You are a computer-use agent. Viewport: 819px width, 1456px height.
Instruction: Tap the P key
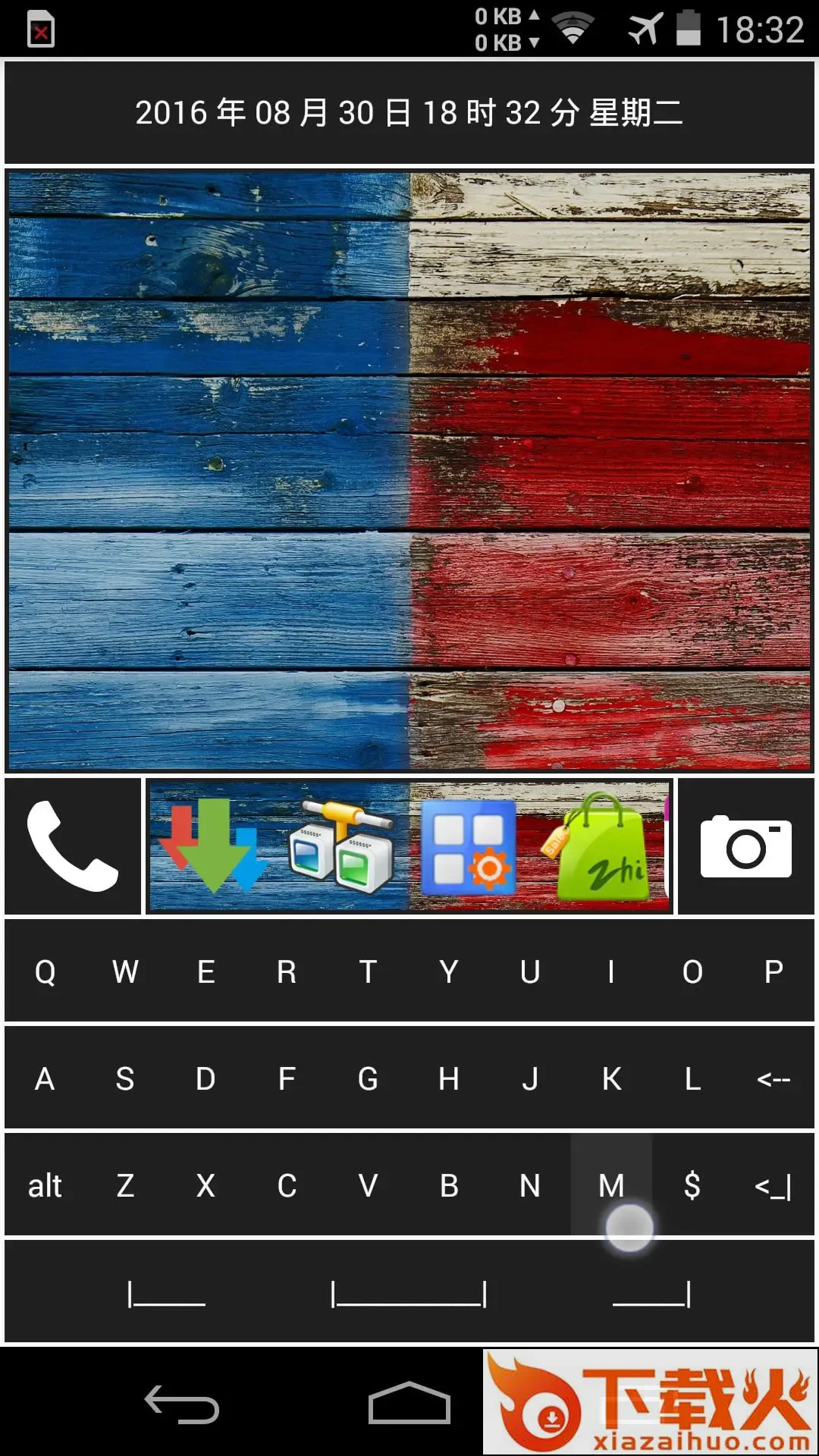(773, 971)
